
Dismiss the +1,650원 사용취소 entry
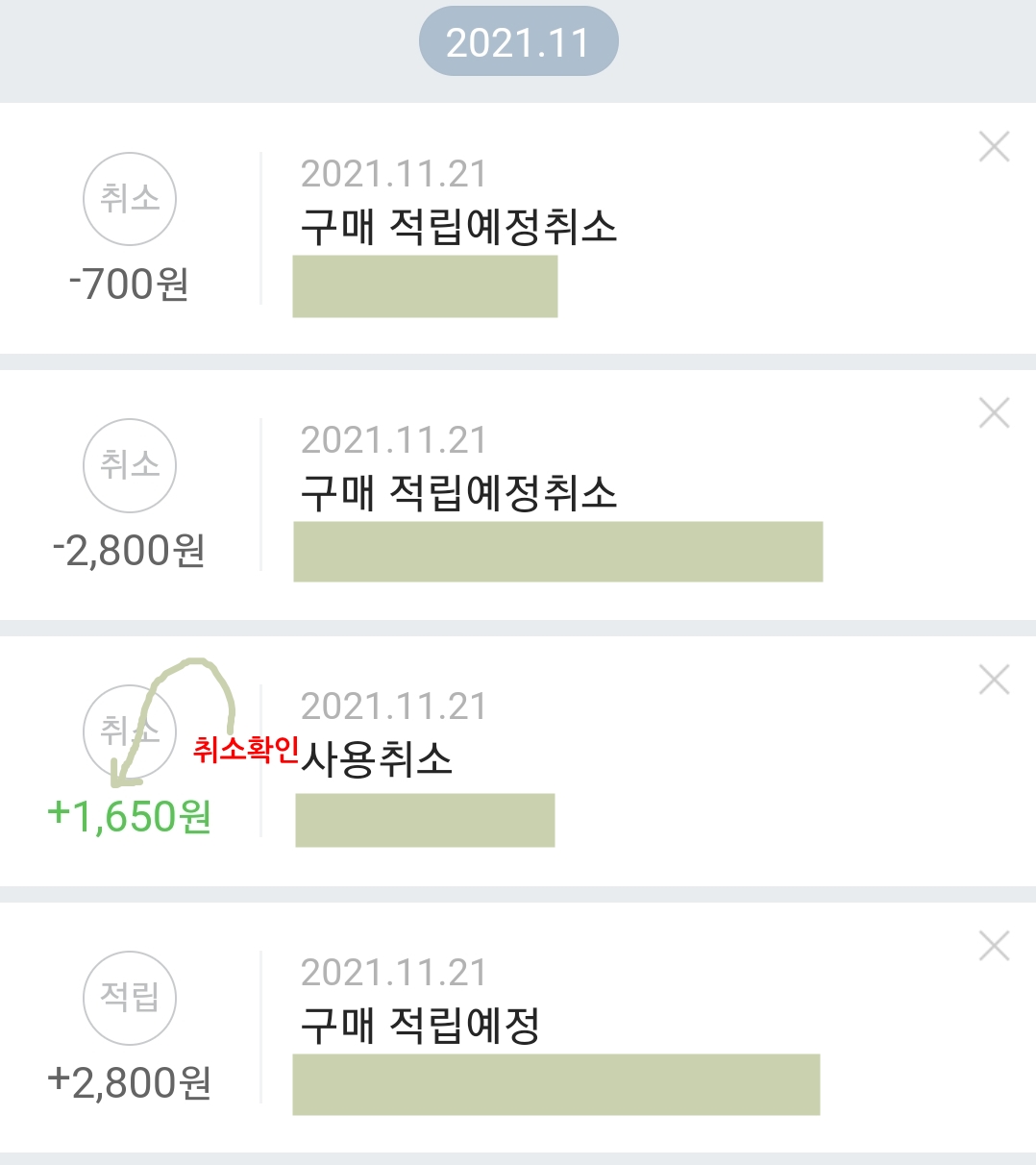[994, 680]
